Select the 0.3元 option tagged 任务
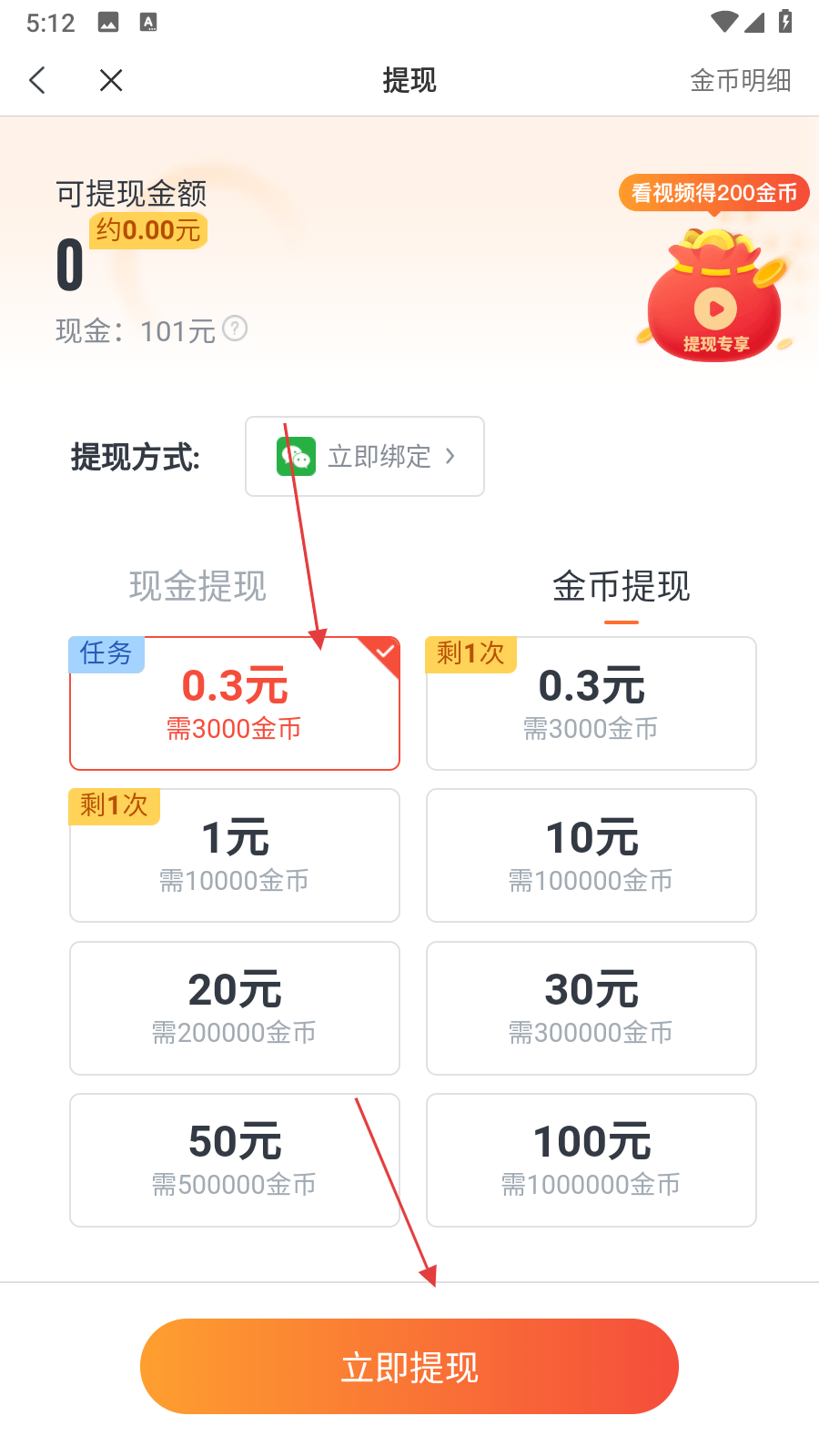Screen dimensions: 819x1456 (x=235, y=703)
